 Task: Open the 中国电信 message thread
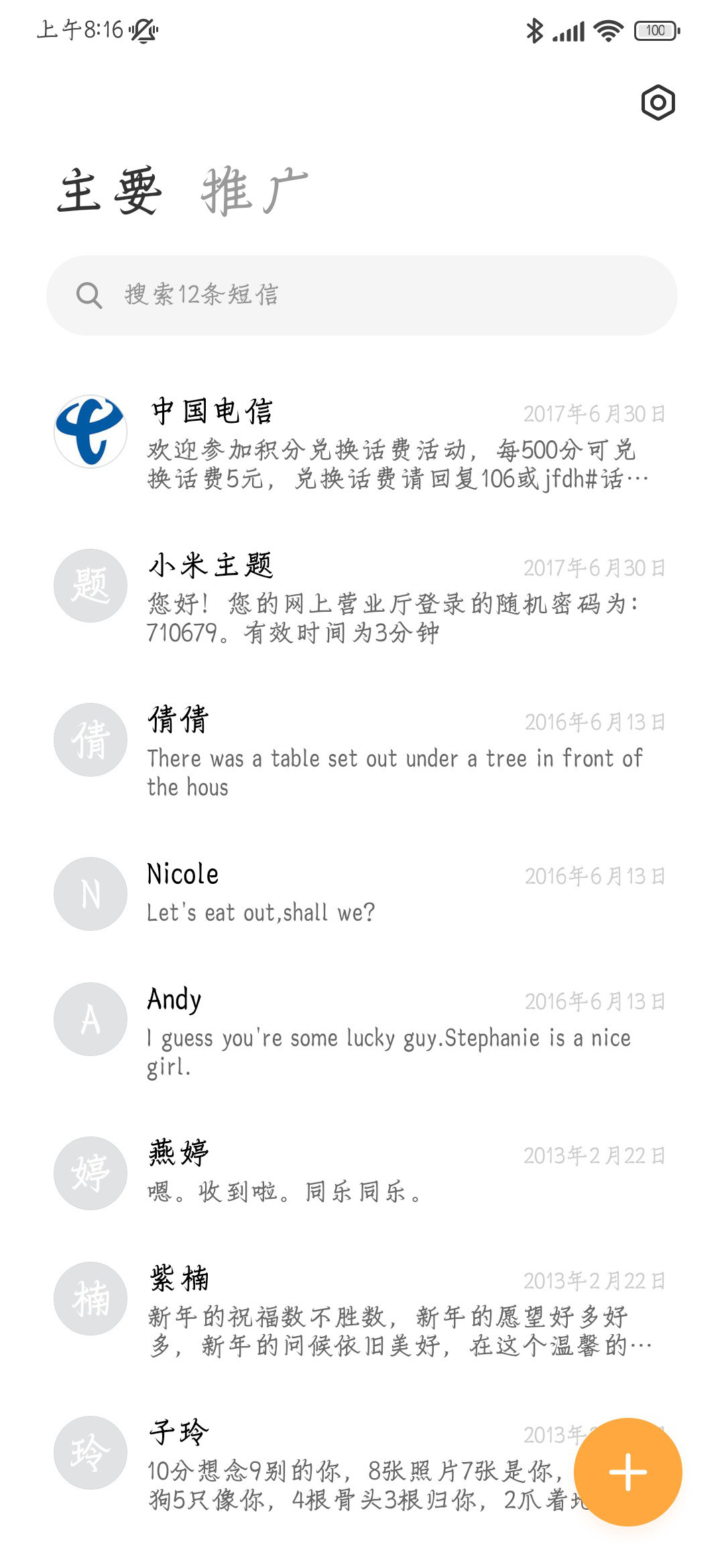(362, 442)
